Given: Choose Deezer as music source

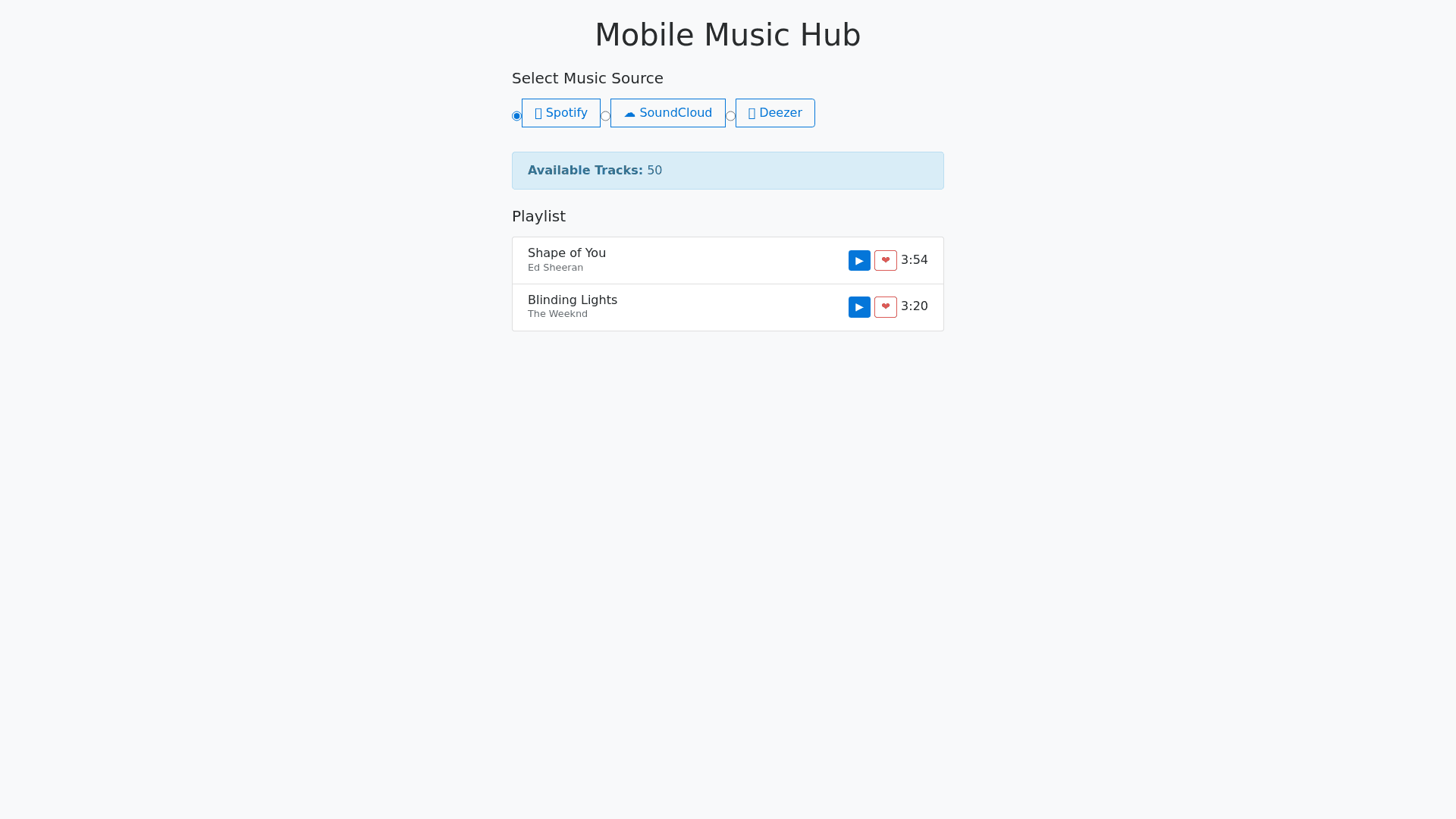Looking at the screenshot, I should pos(774,113).
